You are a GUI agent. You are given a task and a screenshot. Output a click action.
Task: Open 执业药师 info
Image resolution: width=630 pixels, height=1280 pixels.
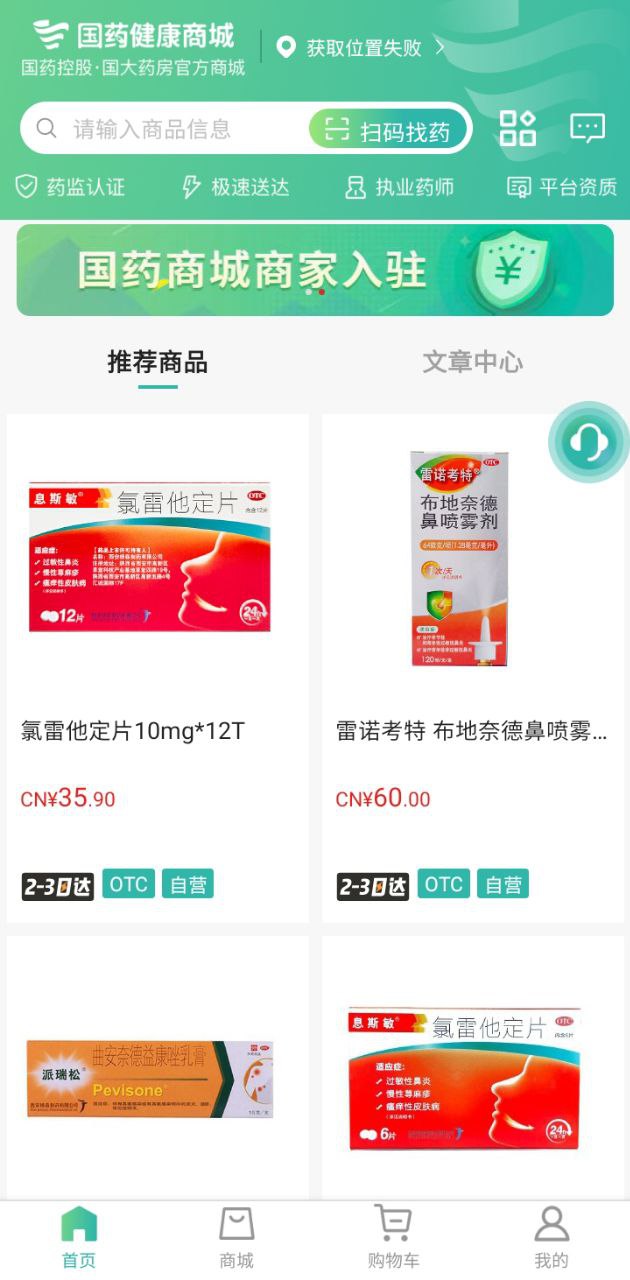pos(399,187)
